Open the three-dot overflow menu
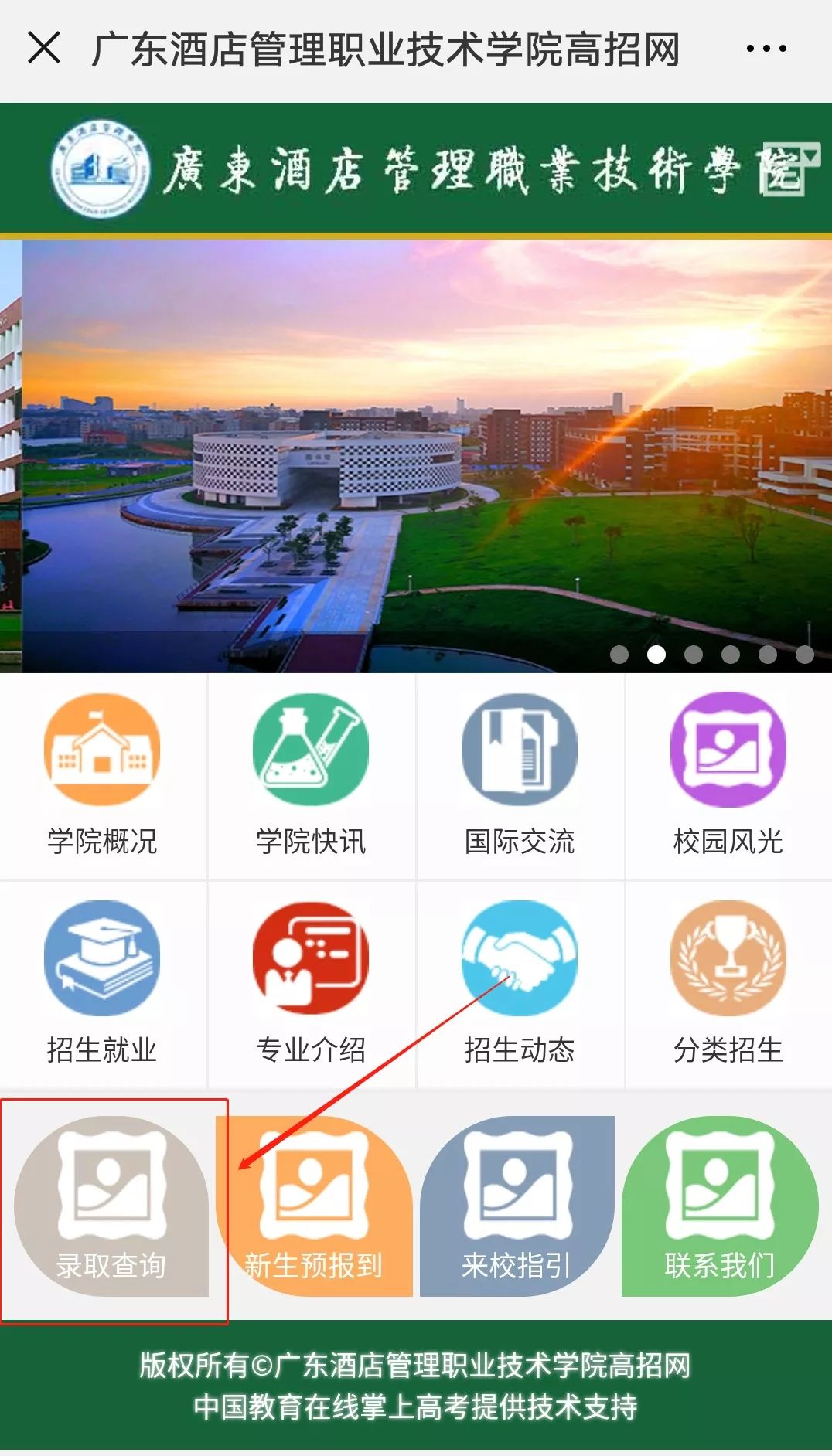Screen dimensions: 832x1456 click(766, 49)
